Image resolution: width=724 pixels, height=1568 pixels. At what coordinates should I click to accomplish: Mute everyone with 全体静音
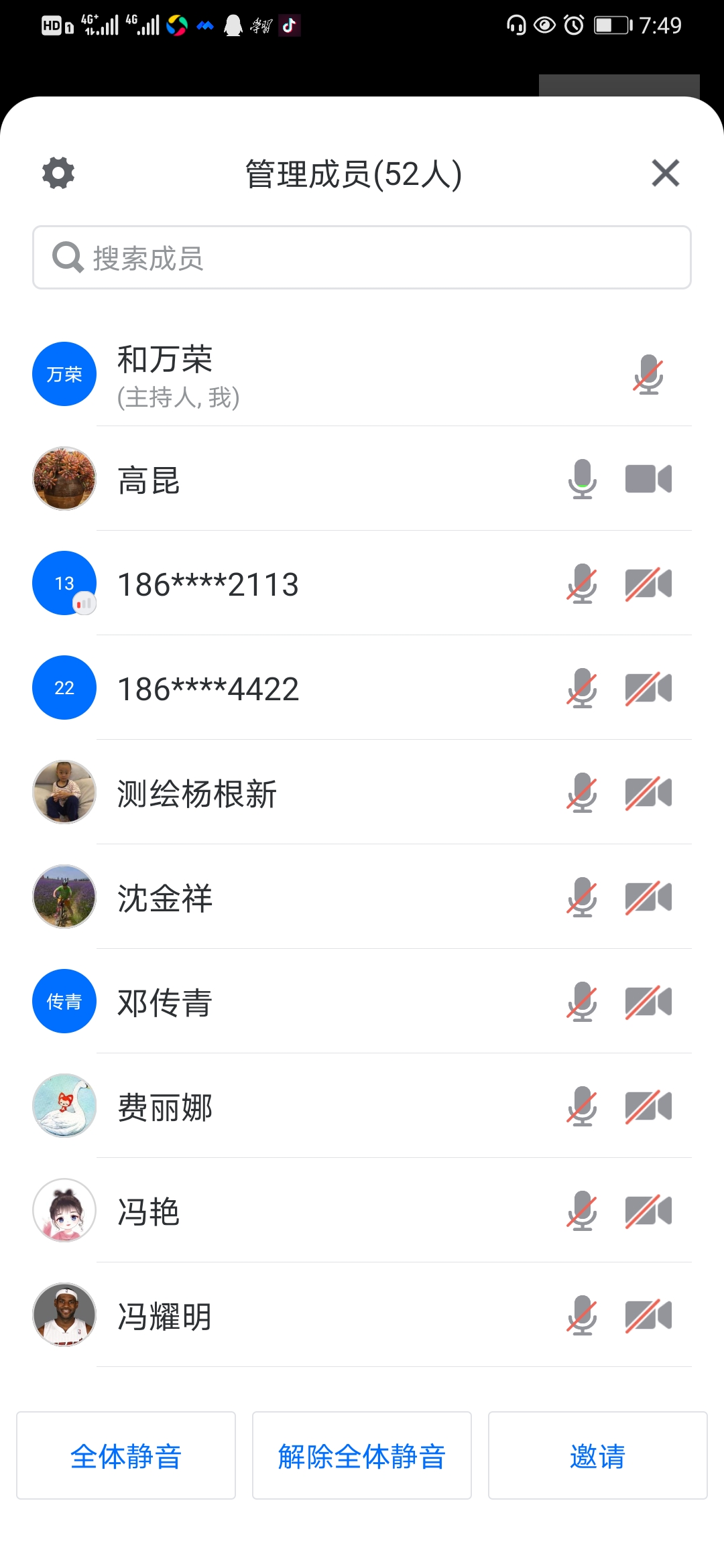point(126,1455)
